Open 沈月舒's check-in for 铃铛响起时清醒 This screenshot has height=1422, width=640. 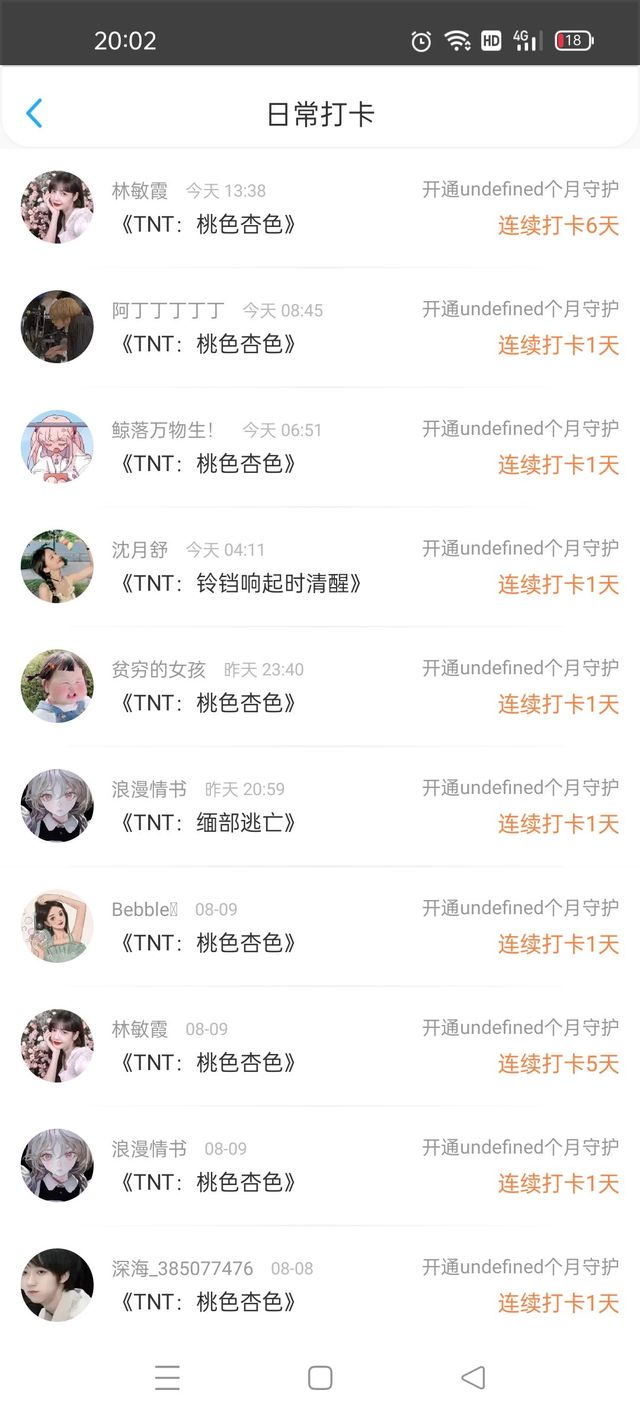coord(320,567)
